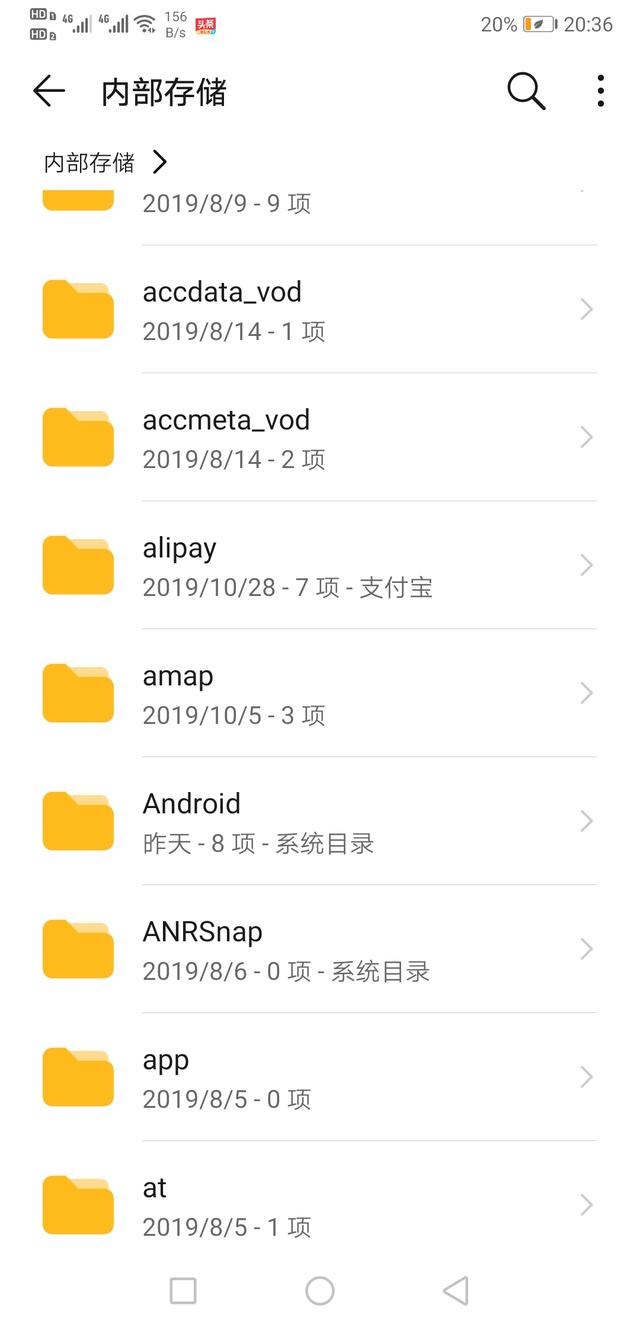Viewport: 640px width, 1327px height.
Task: Open the accdata_vod folder
Action: tap(320, 310)
